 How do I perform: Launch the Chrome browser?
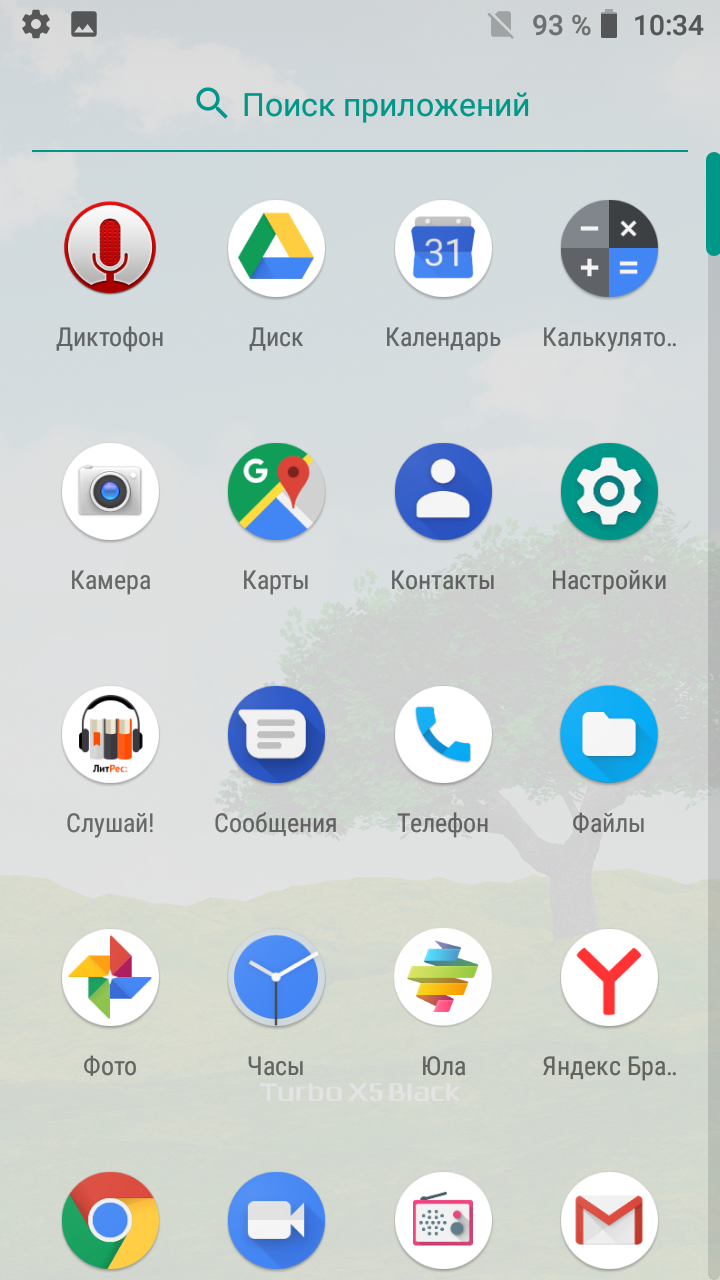coord(110,1220)
